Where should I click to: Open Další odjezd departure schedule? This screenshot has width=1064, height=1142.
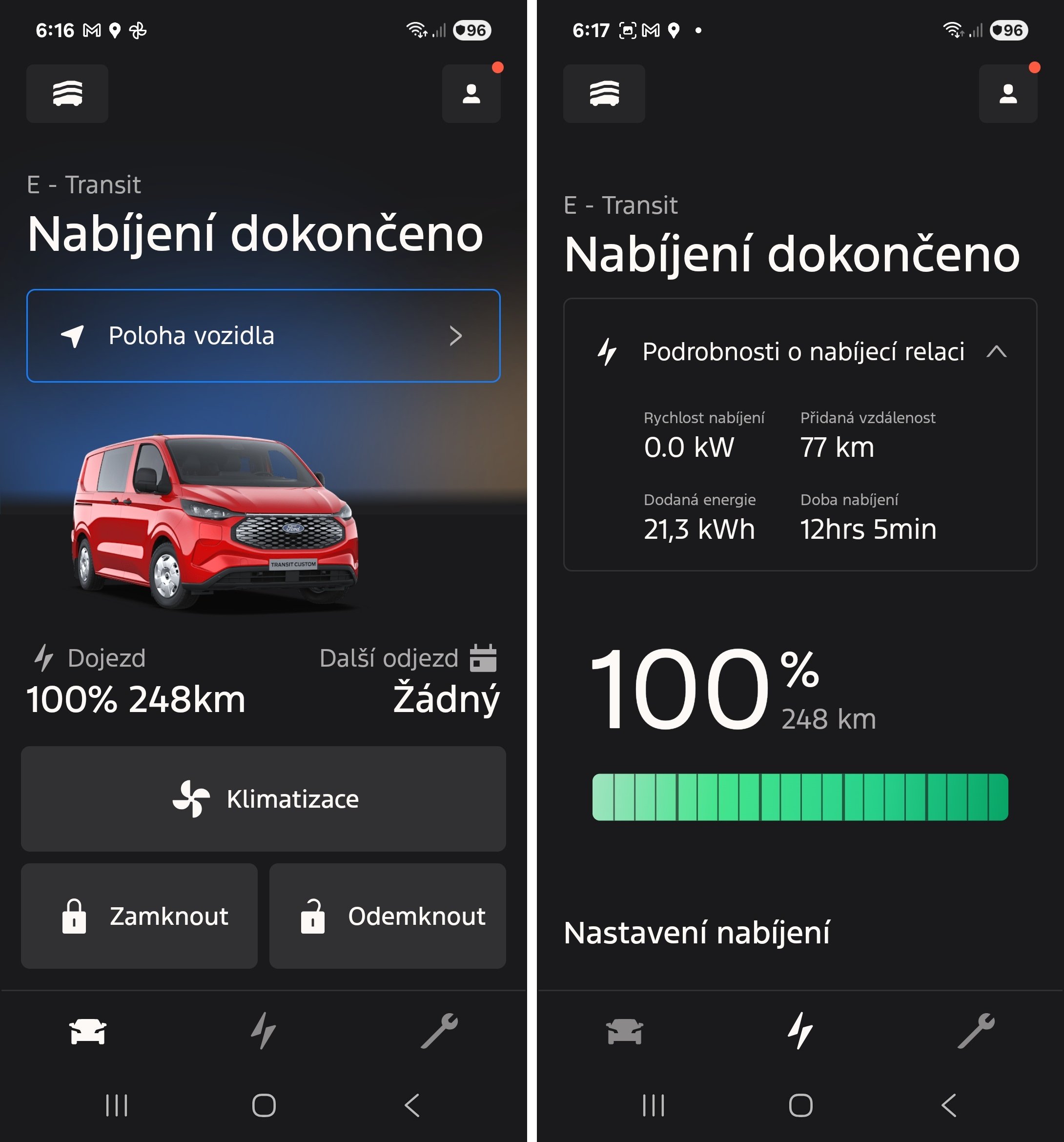(x=409, y=681)
